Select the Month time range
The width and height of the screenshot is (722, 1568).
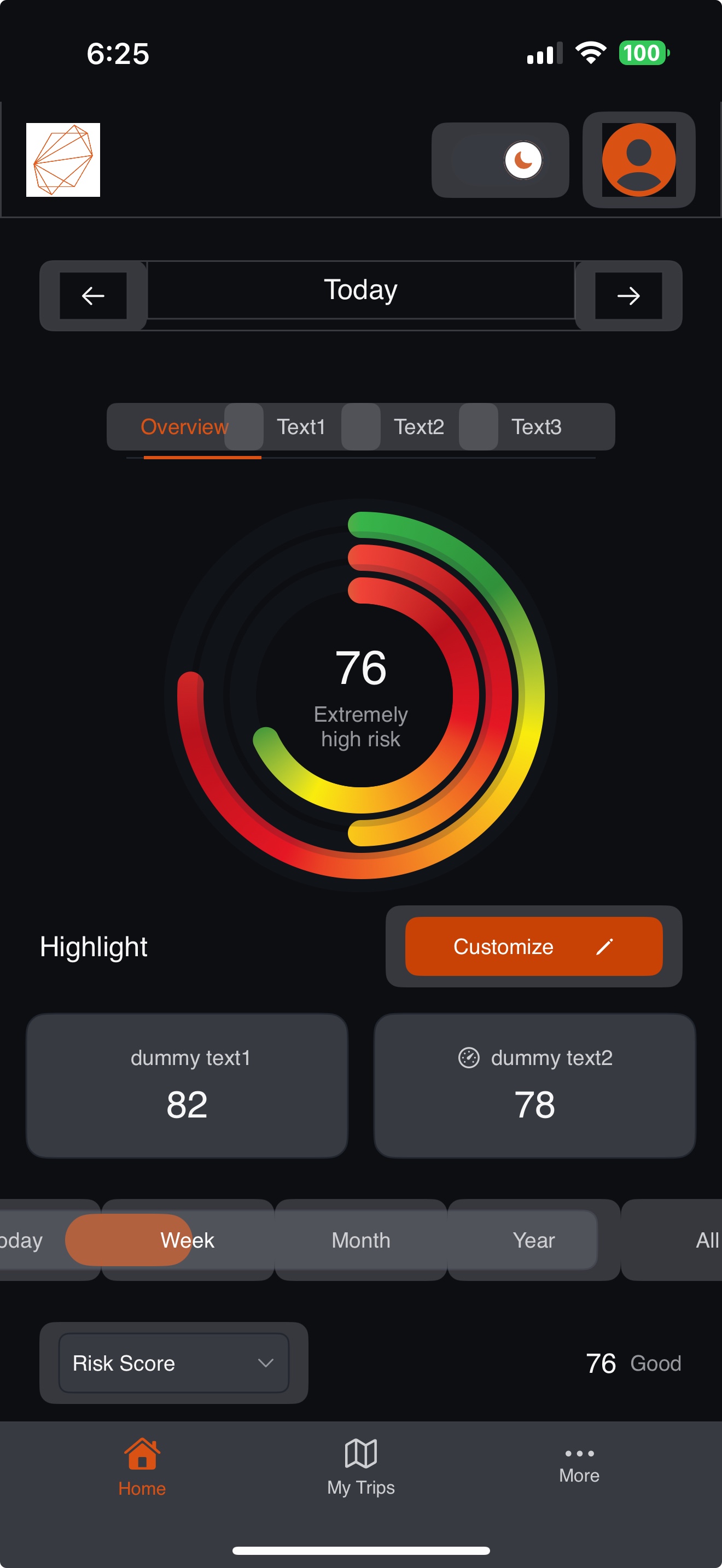[x=360, y=1240]
